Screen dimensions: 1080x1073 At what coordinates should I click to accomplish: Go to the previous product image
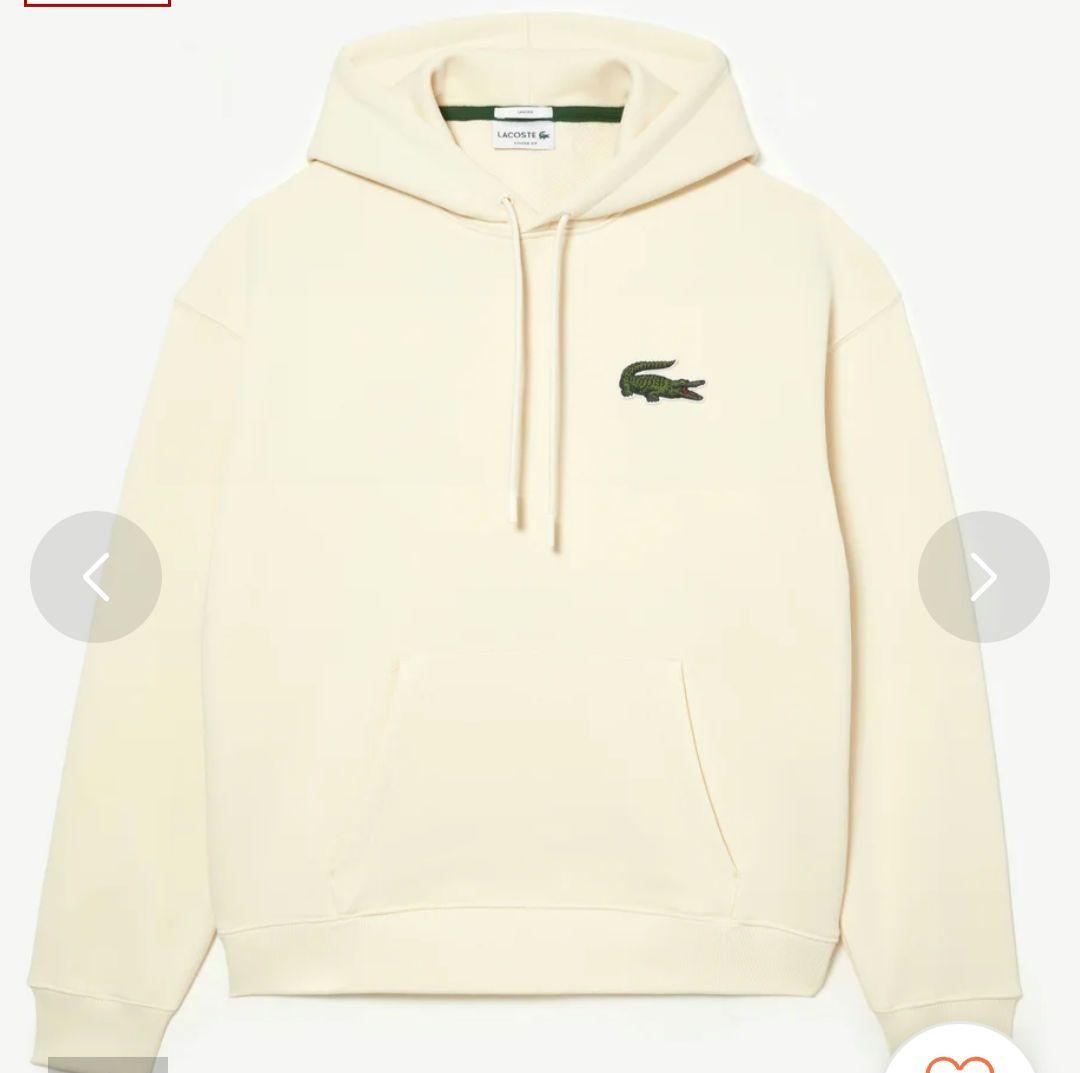pyautogui.click(x=96, y=577)
